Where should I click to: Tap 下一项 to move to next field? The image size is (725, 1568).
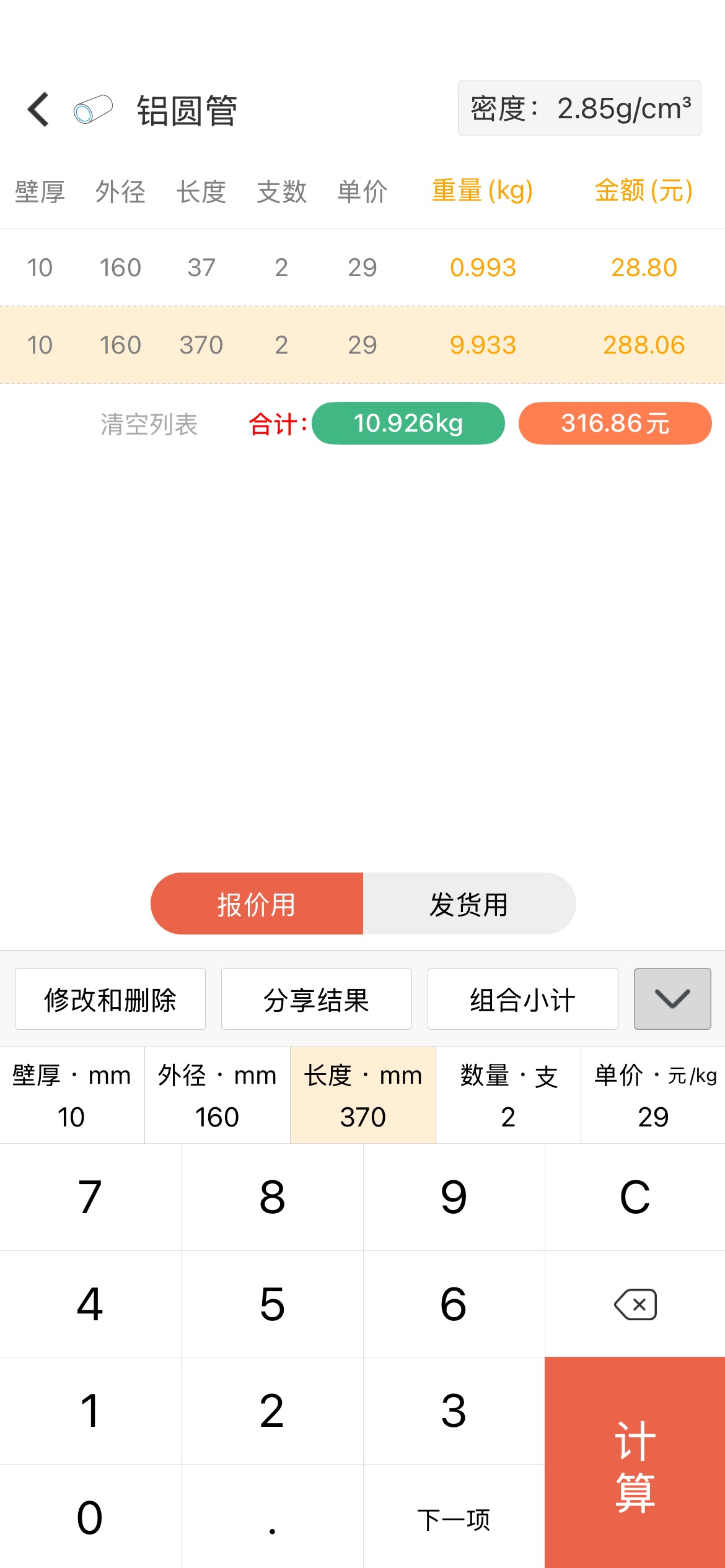coord(454,1517)
